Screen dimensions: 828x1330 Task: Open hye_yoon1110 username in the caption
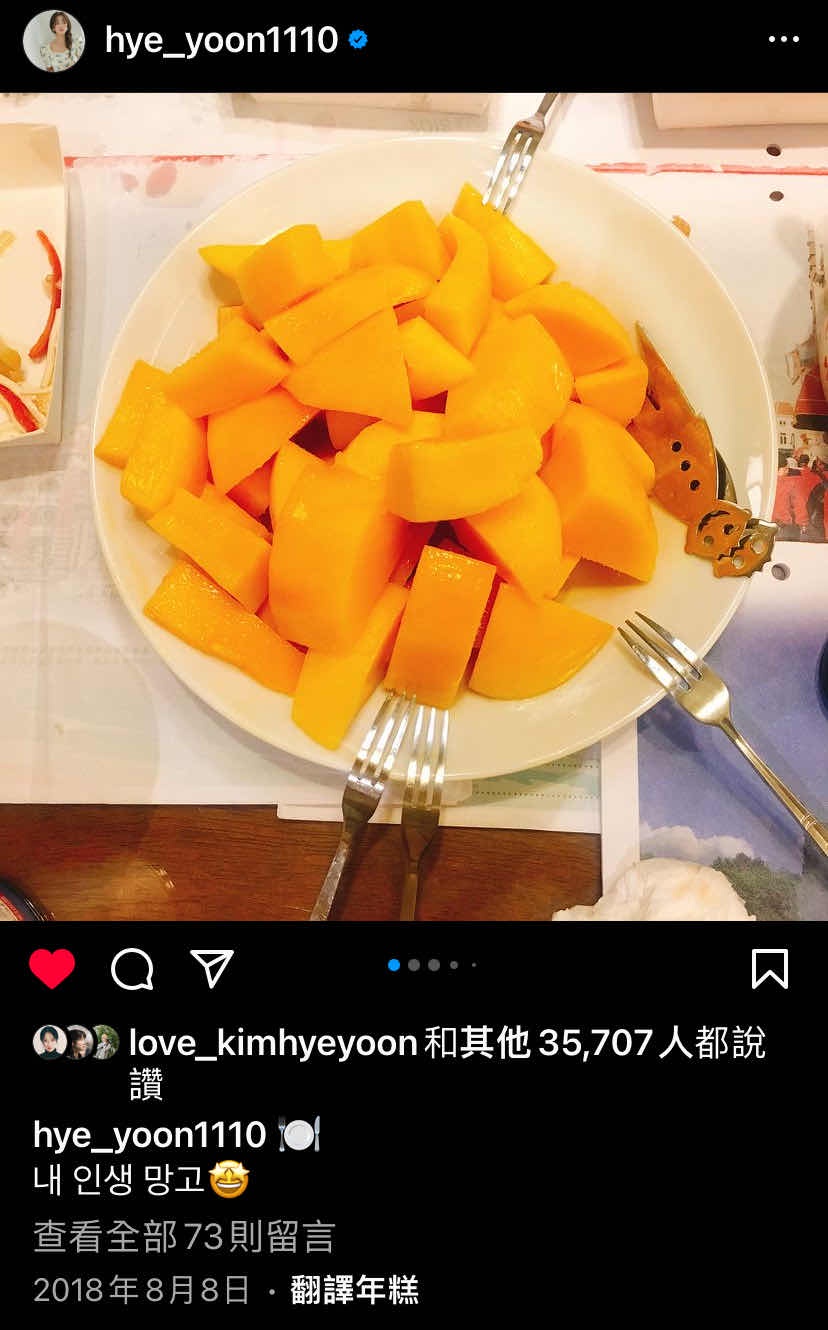click(149, 1135)
